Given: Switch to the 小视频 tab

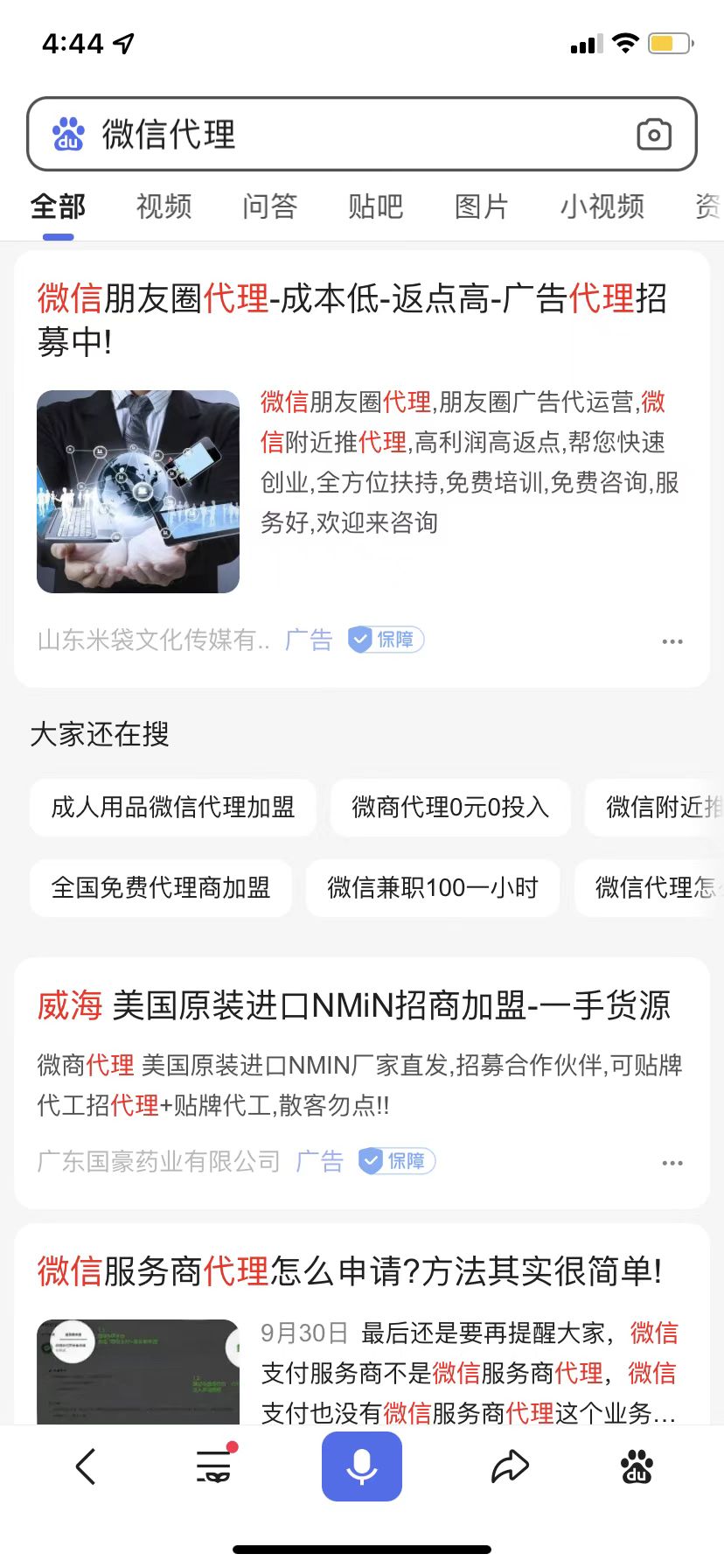Looking at the screenshot, I should click(x=602, y=206).
